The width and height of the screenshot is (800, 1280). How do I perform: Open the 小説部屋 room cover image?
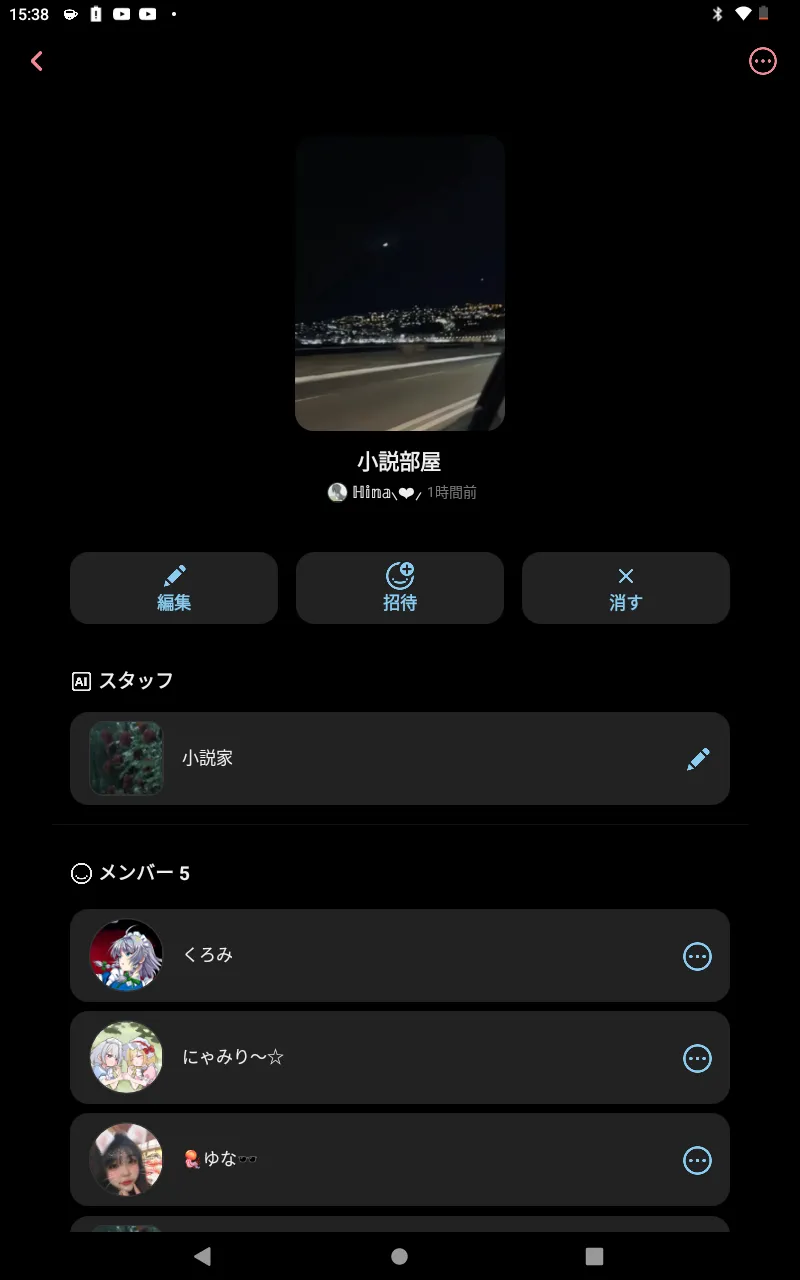pos(400,283)
